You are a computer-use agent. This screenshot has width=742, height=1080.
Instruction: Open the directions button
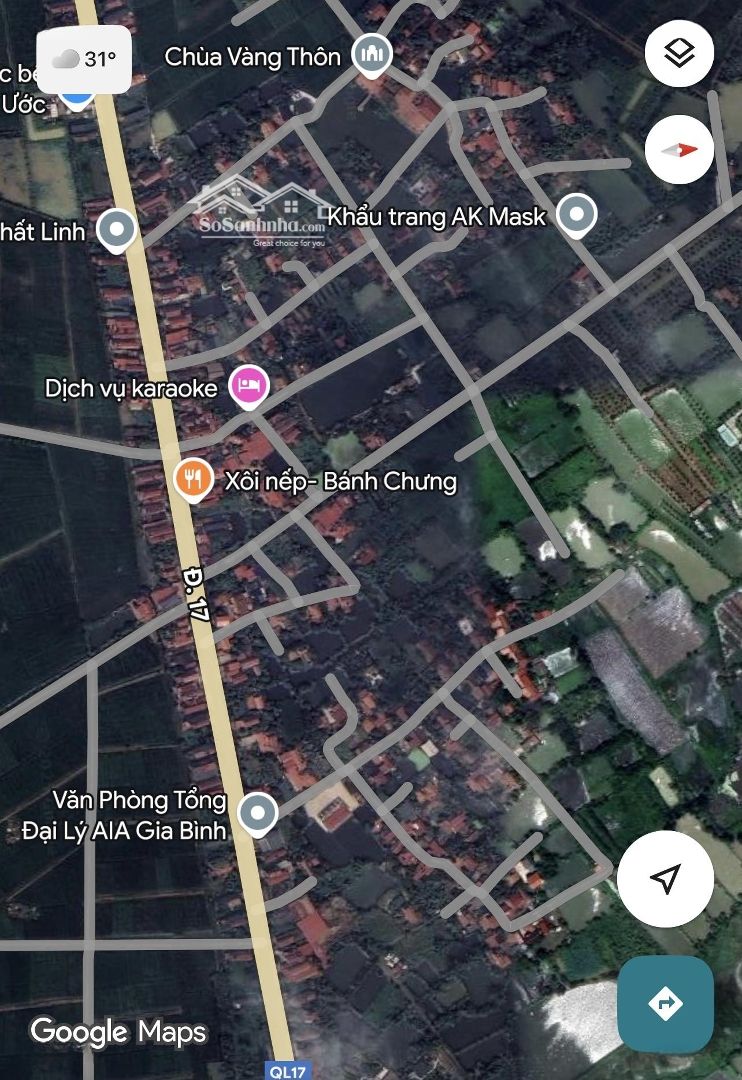pyautogui.click(x=665, y=1003)
